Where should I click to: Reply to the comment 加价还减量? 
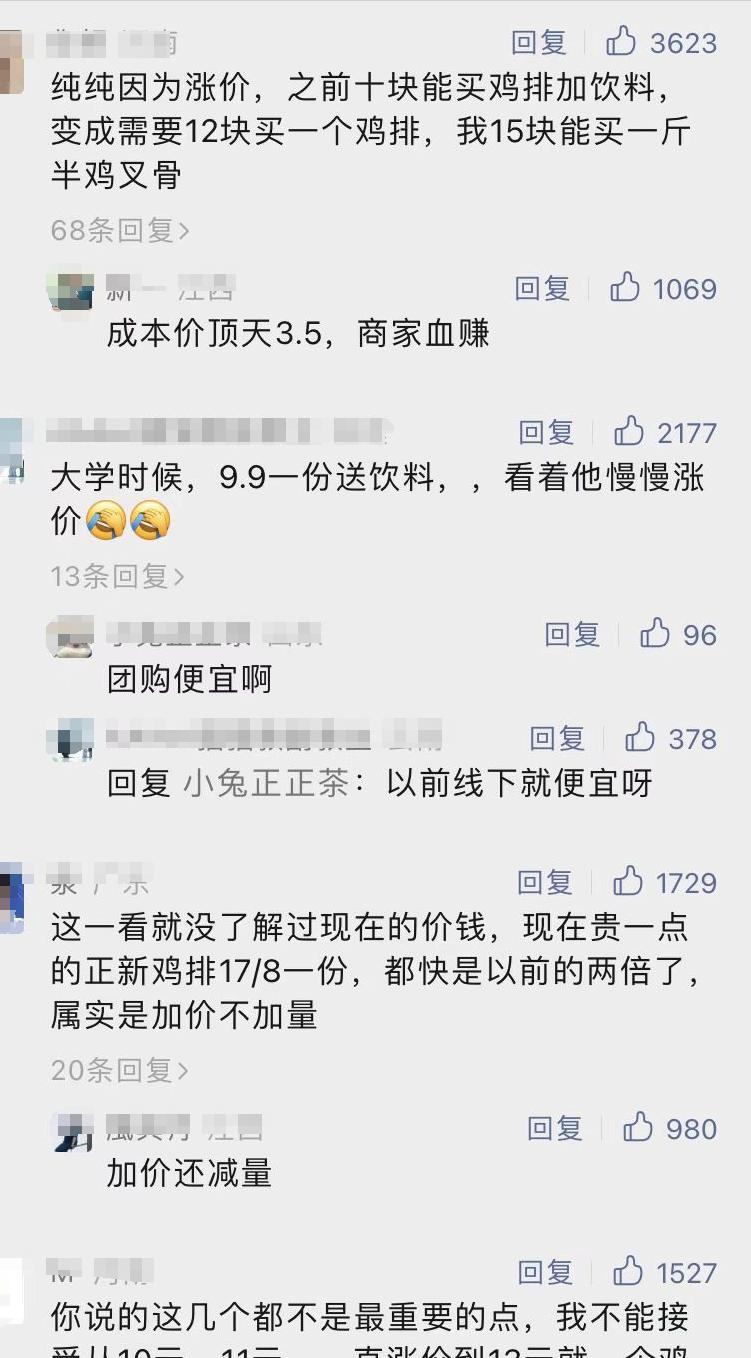[x=555, y=1128]
